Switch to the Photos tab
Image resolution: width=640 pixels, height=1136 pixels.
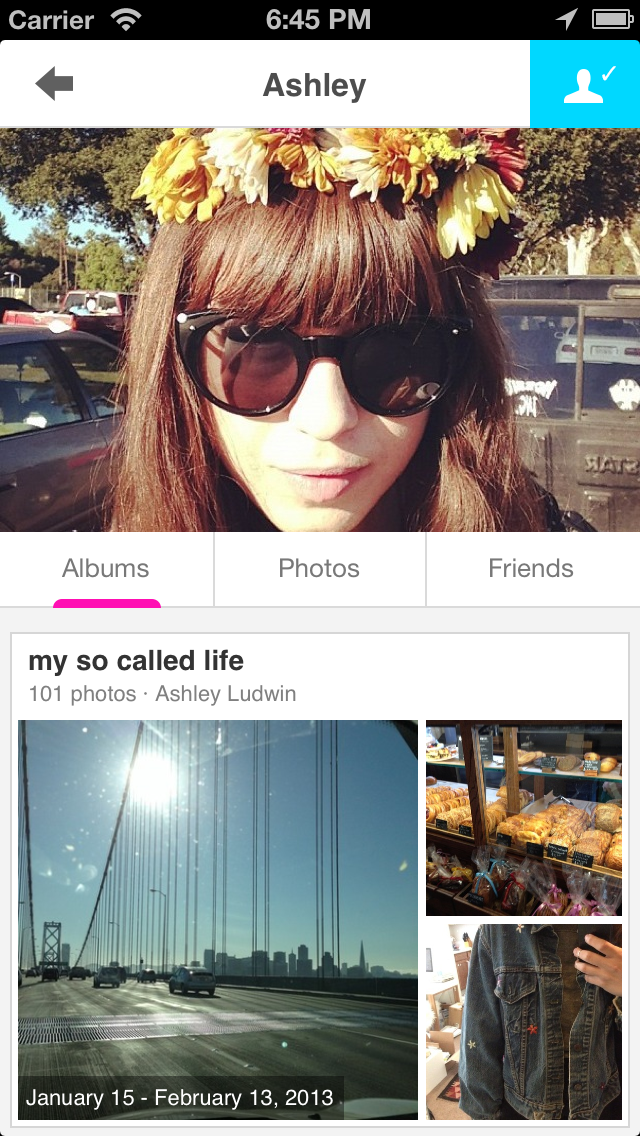[x=319, y=569]
